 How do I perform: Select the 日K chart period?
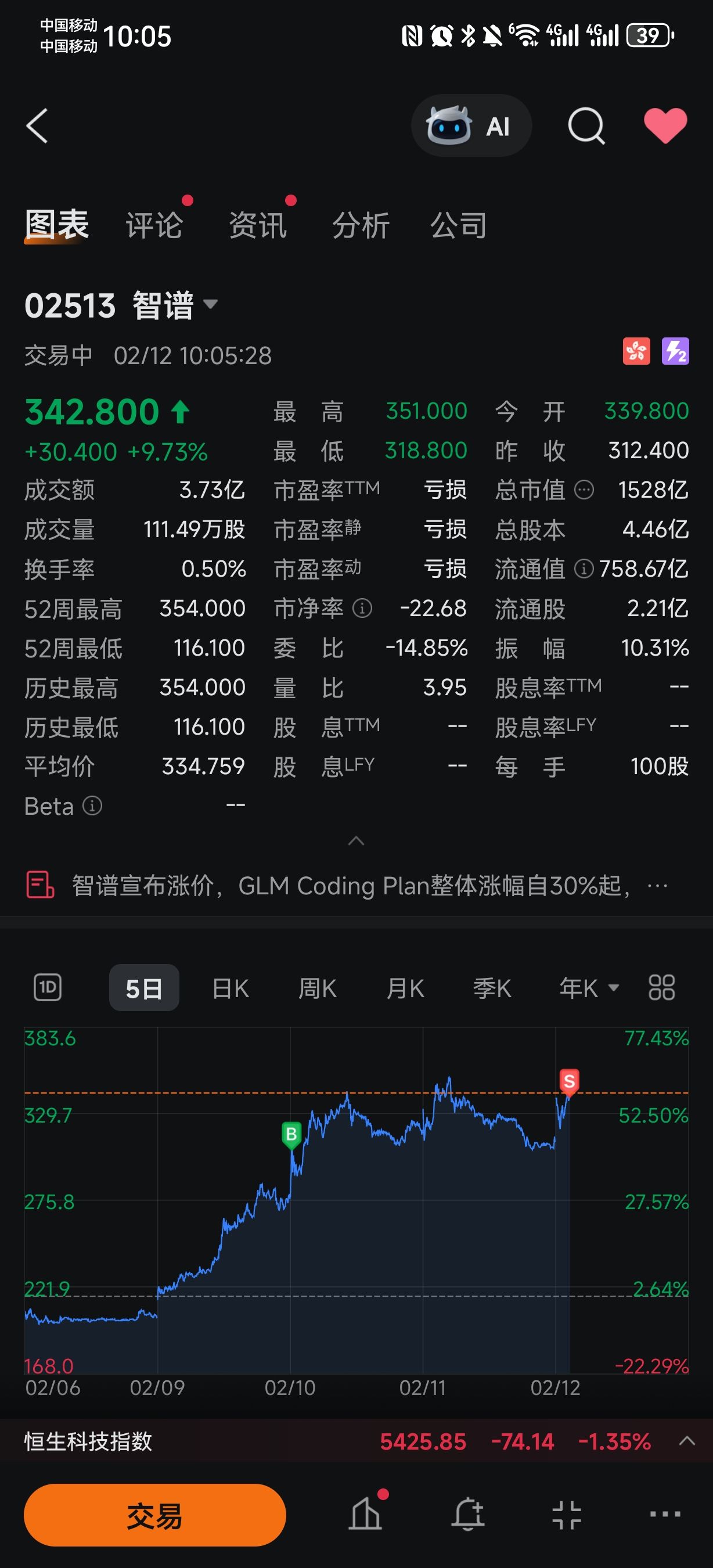[x=231, y=988]
